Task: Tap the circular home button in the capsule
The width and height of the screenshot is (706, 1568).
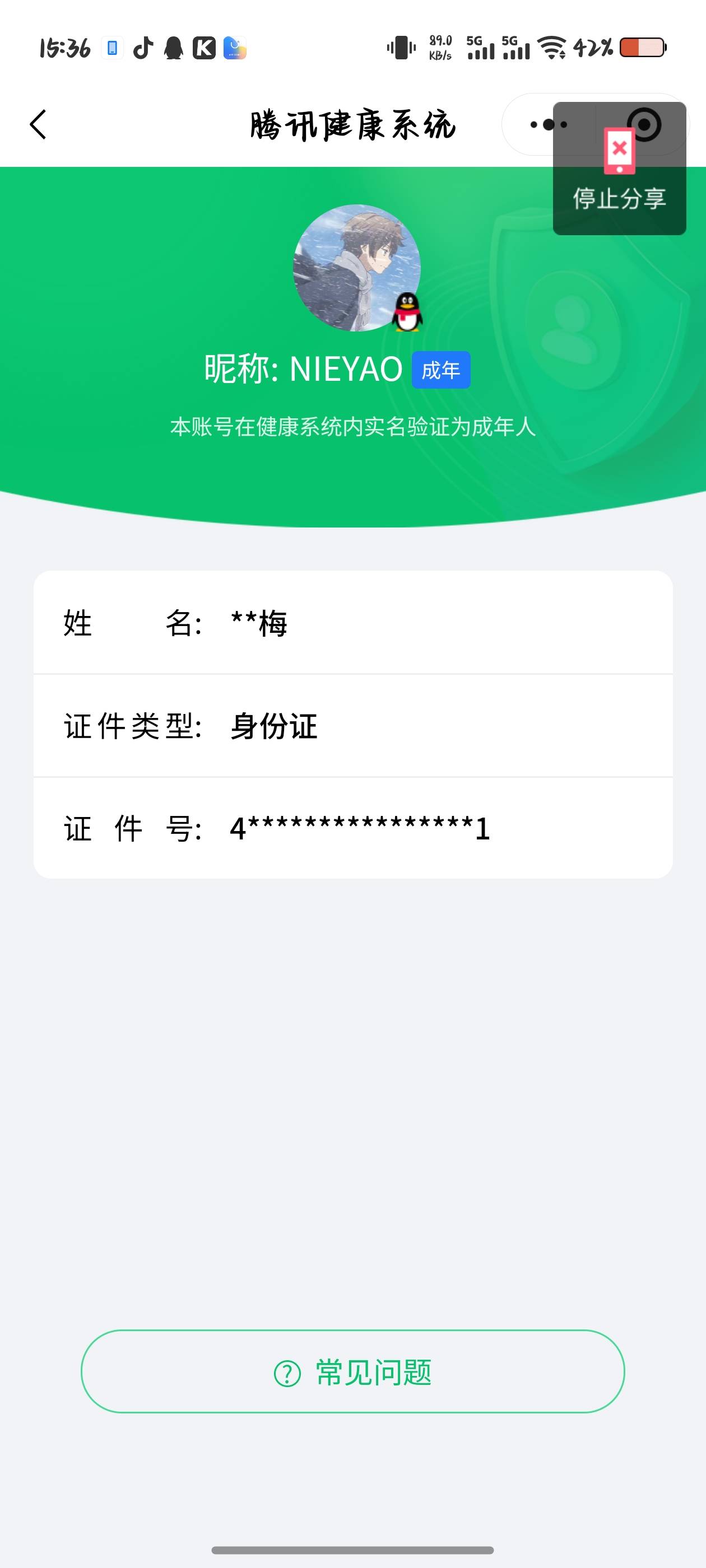Action: (644, 124)
